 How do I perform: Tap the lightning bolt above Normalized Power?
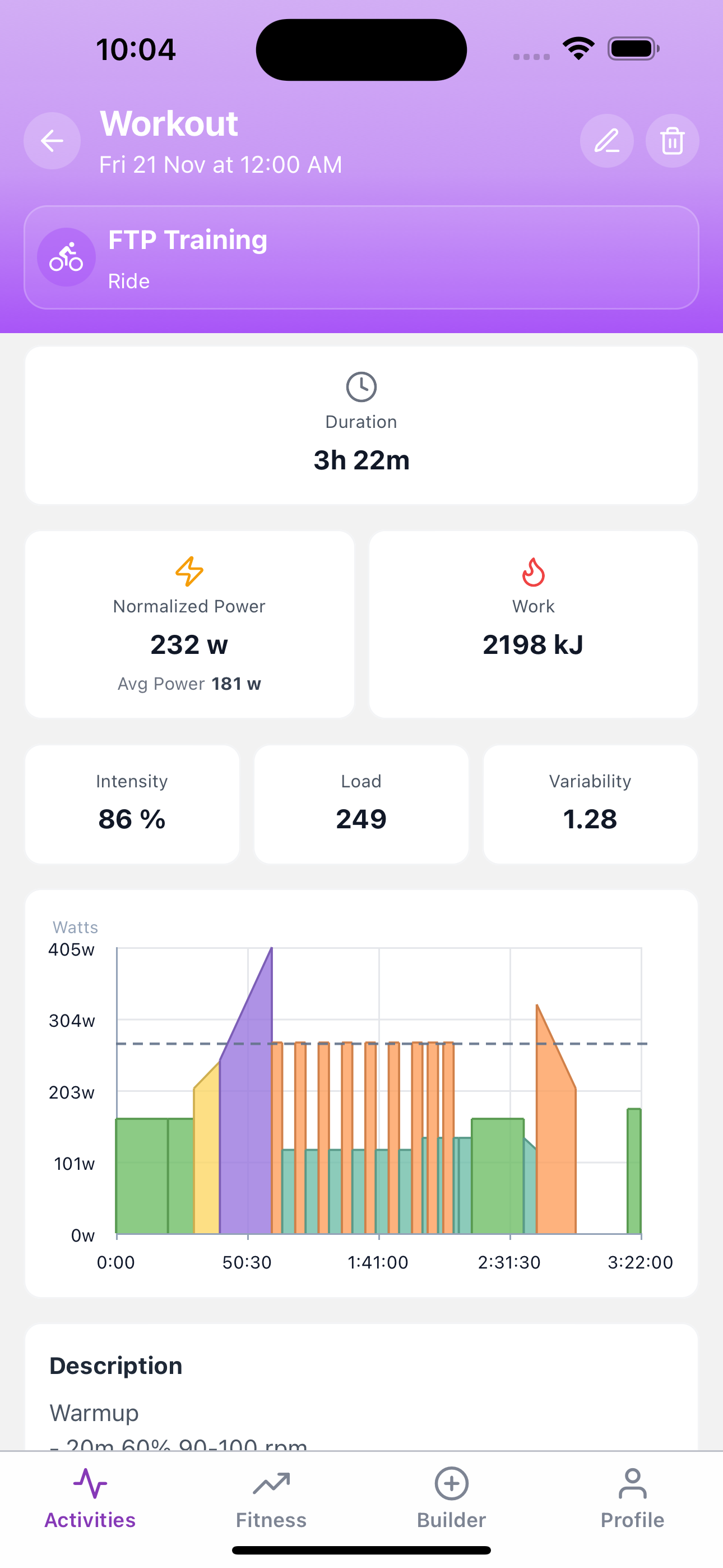(189, 571)
